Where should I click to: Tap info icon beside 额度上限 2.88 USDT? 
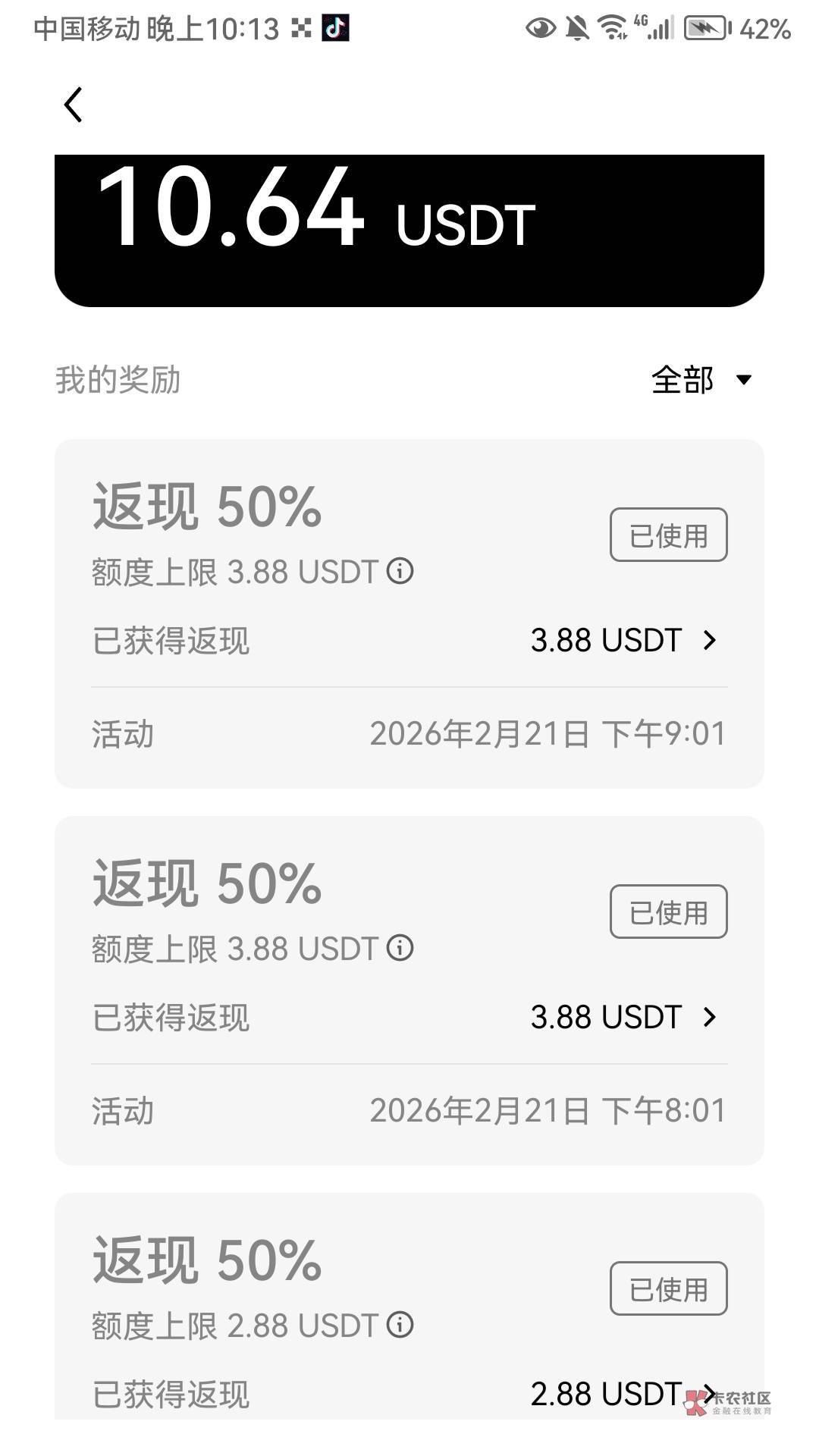(400, 1324)
